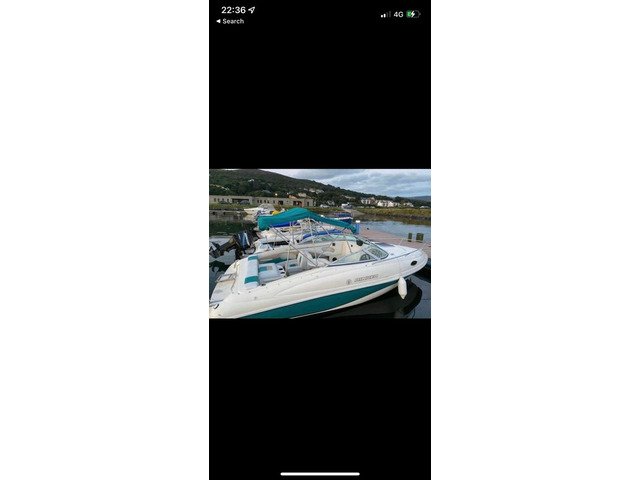
Task: Tap the boat photo to show controls
Action: tap(320, 244)
